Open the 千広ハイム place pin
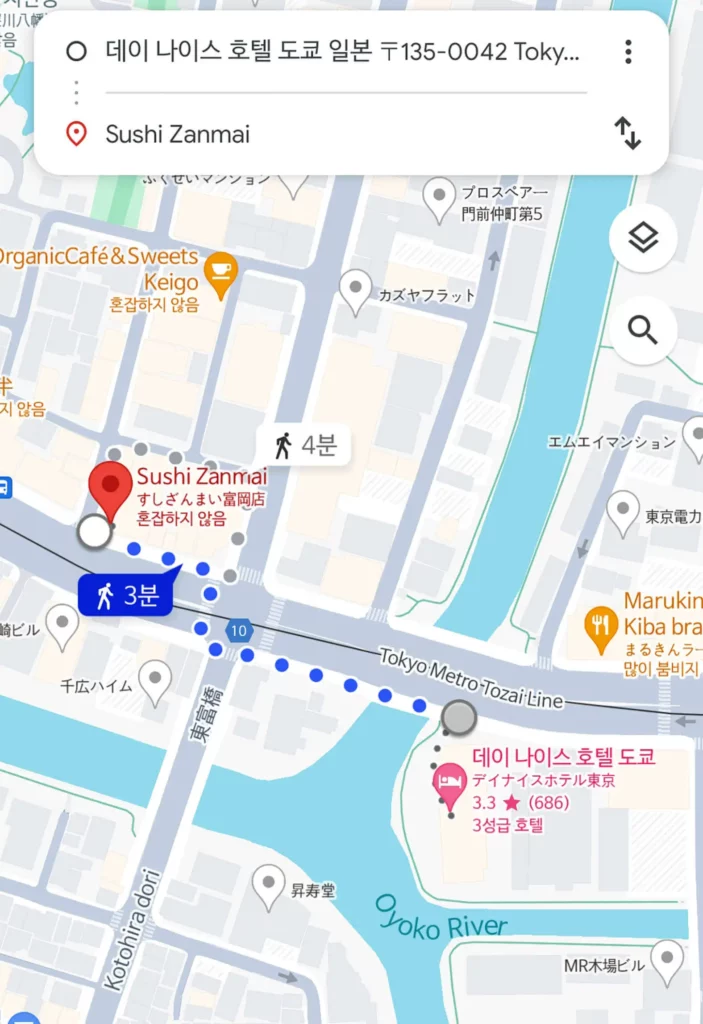This screenshot has width=703, height=1024. click(154, 680)
